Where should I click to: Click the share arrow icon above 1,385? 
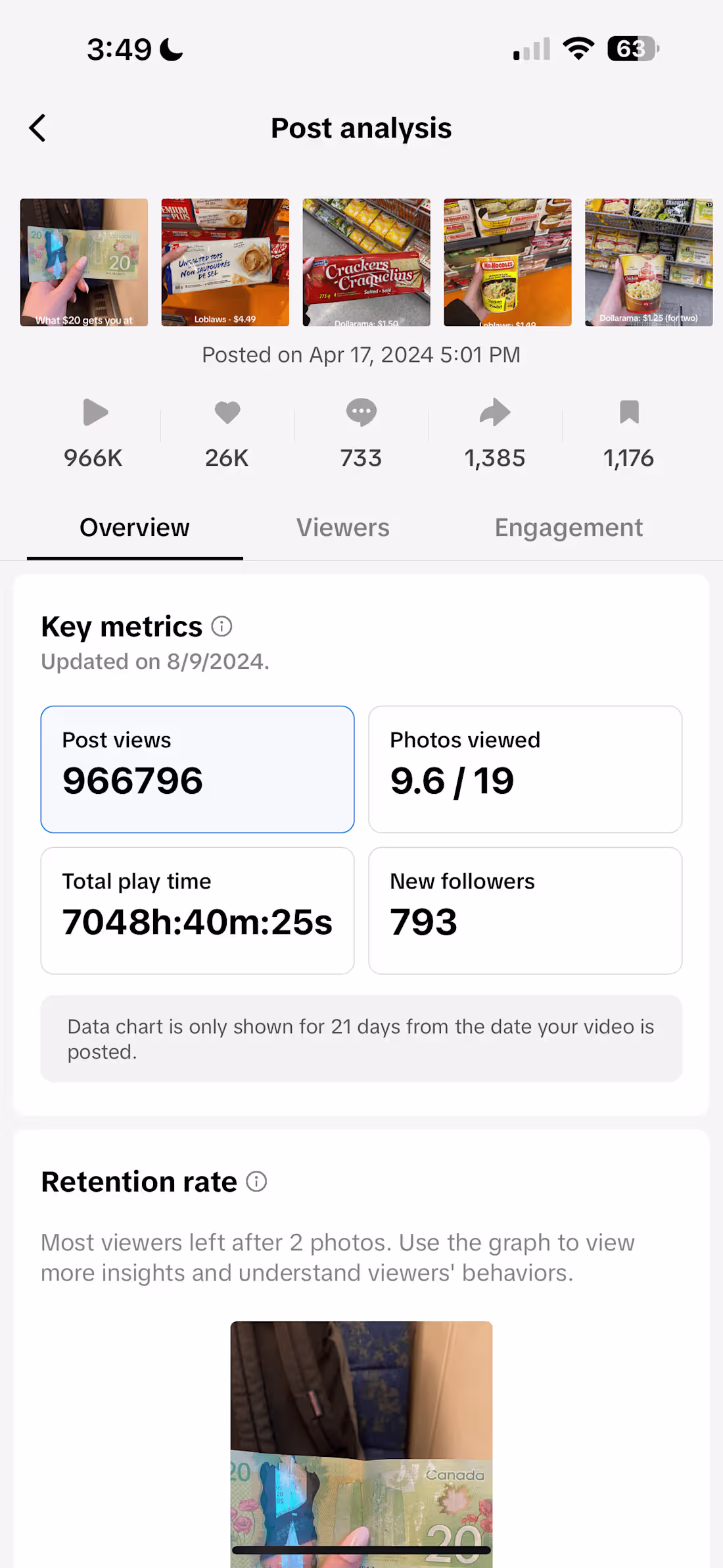click(x=495, y=413)
